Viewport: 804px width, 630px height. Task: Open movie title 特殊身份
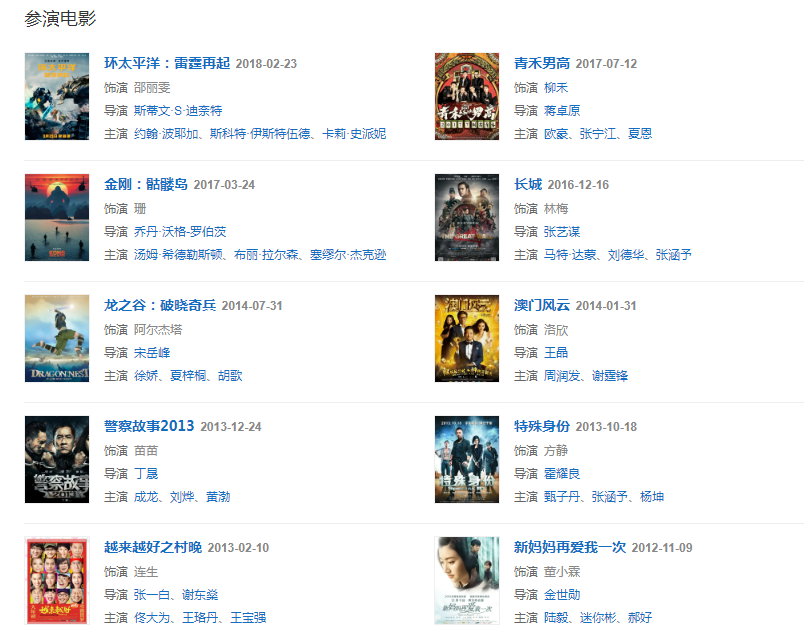tap(541, 426)
